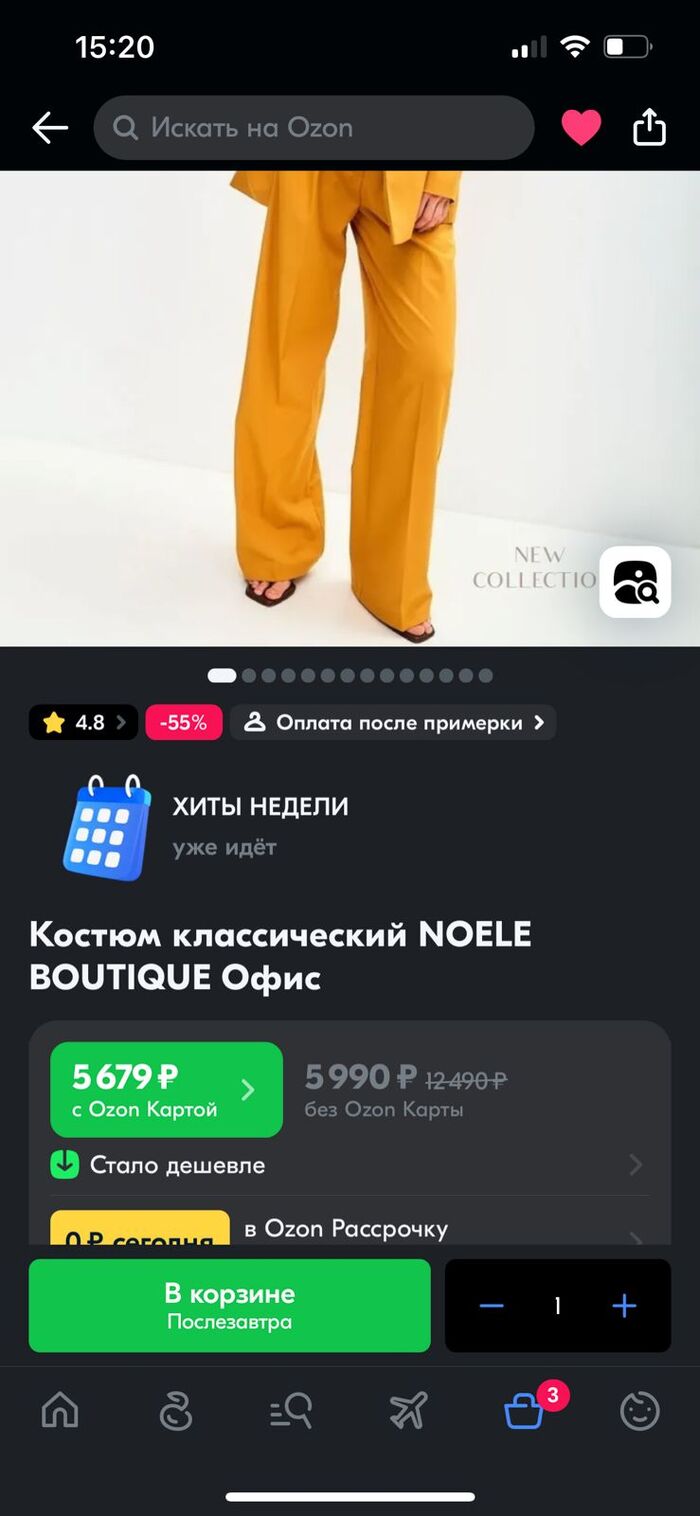Tap the "В корзине" button
This screenshot has width=700, height=1516.
pos(229,1306)
